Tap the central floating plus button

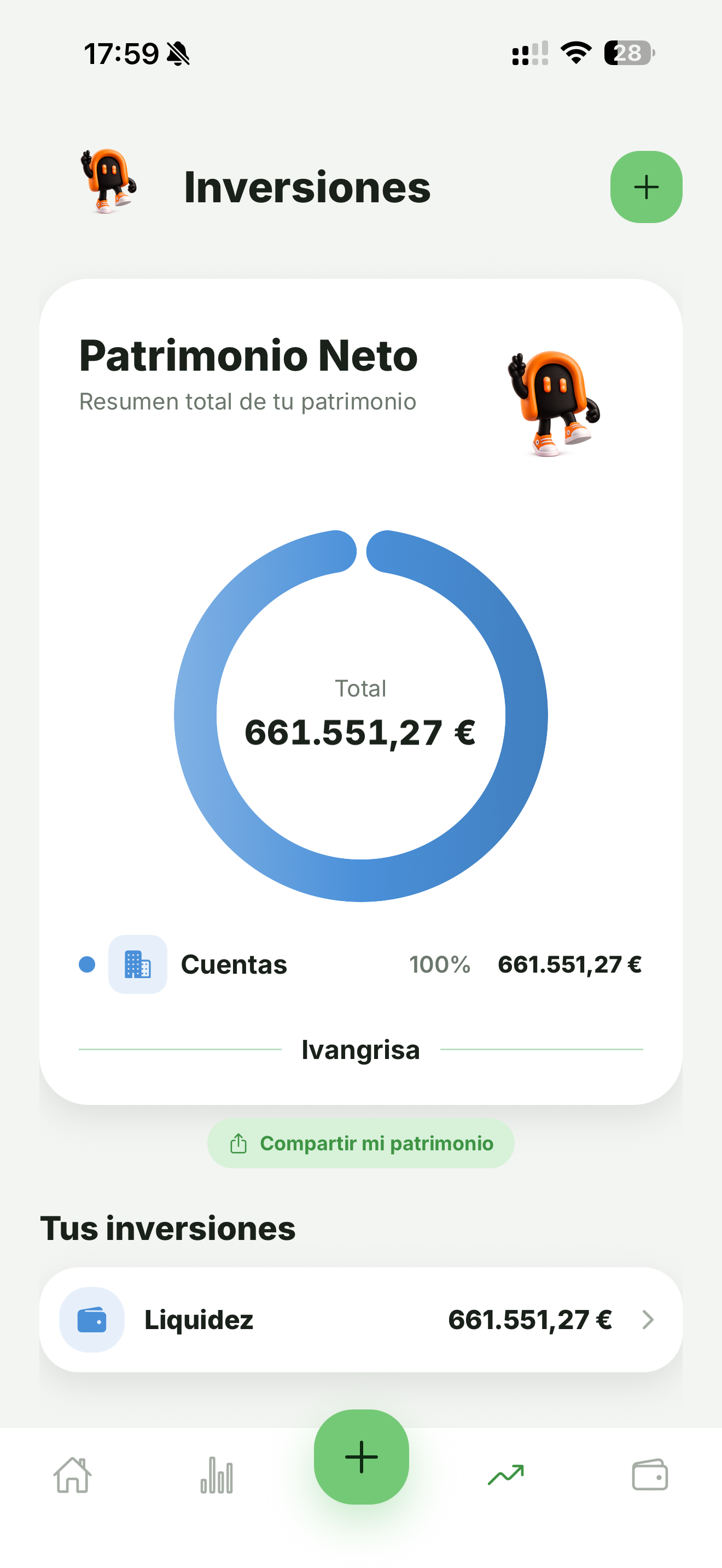point(362,1456)
